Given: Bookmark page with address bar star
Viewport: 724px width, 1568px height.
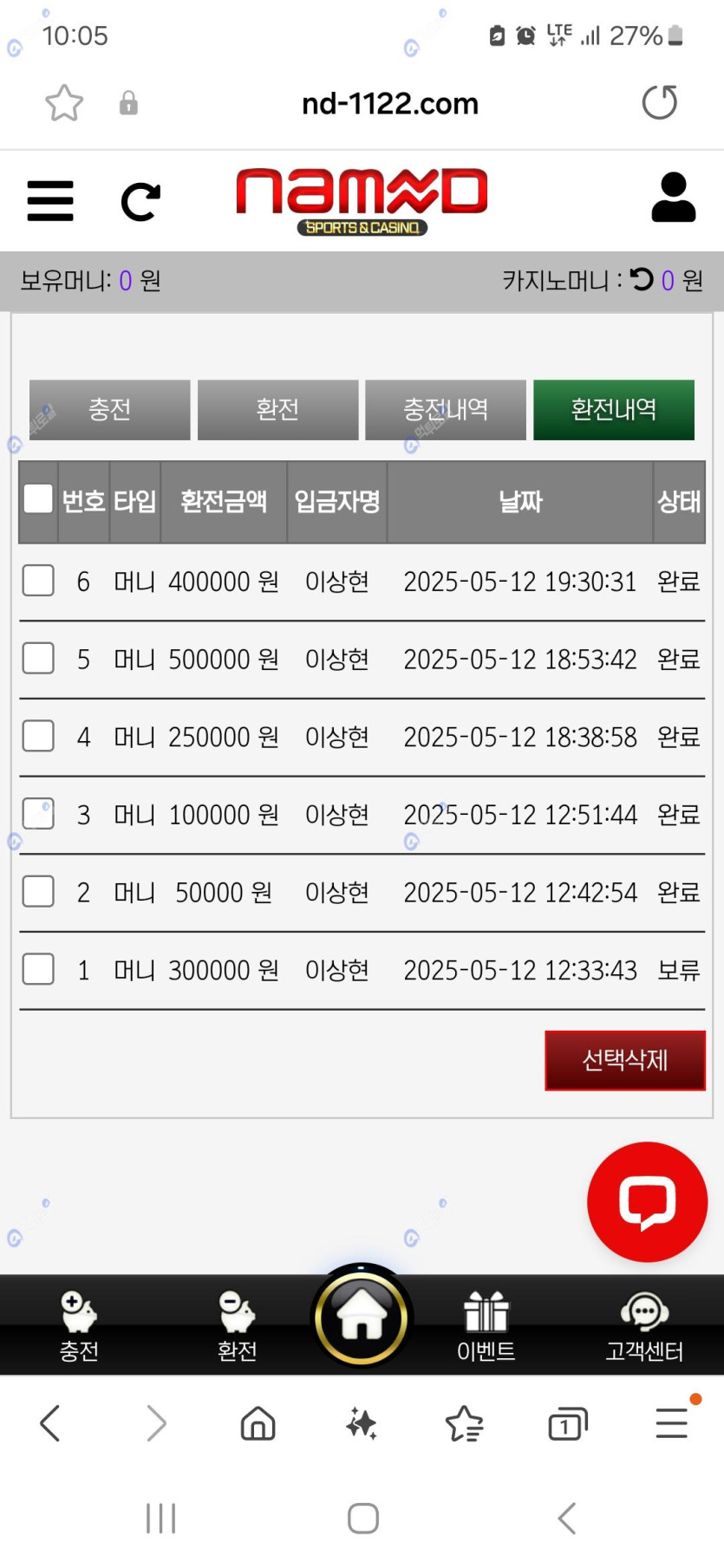Looking at the screenshot, I should 64,103.
